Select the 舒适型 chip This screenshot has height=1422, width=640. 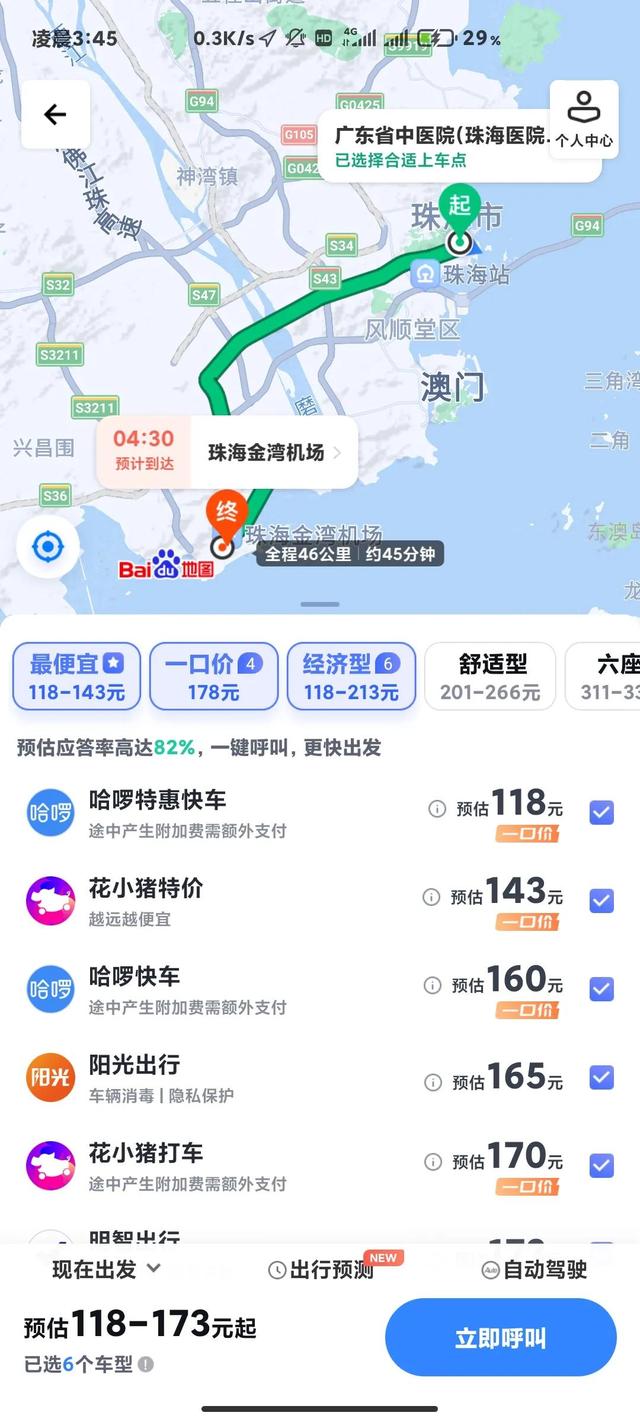tap(490, 677)
